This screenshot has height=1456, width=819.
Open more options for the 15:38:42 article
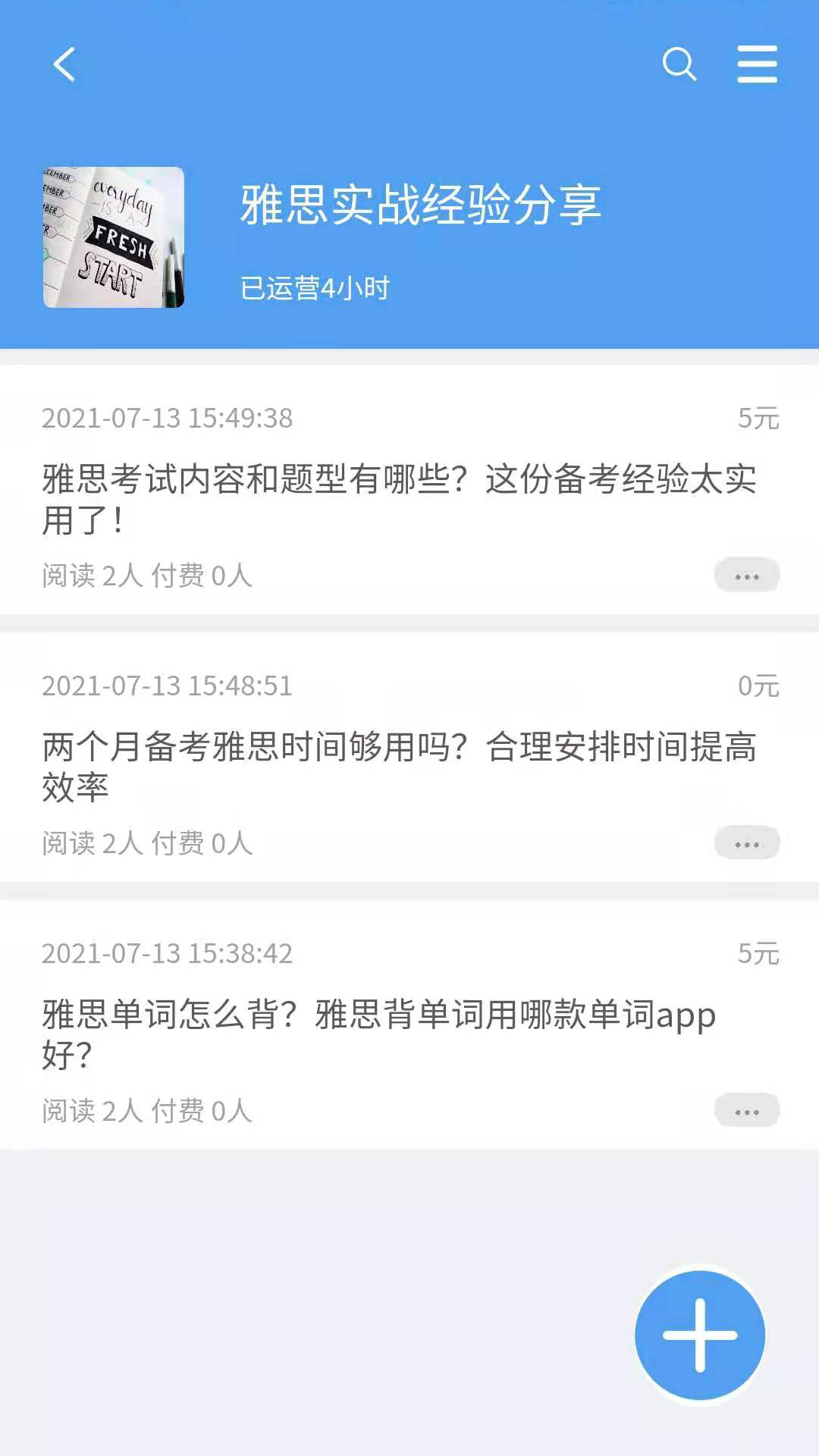pyautogui.click(x=746, y=1111)
